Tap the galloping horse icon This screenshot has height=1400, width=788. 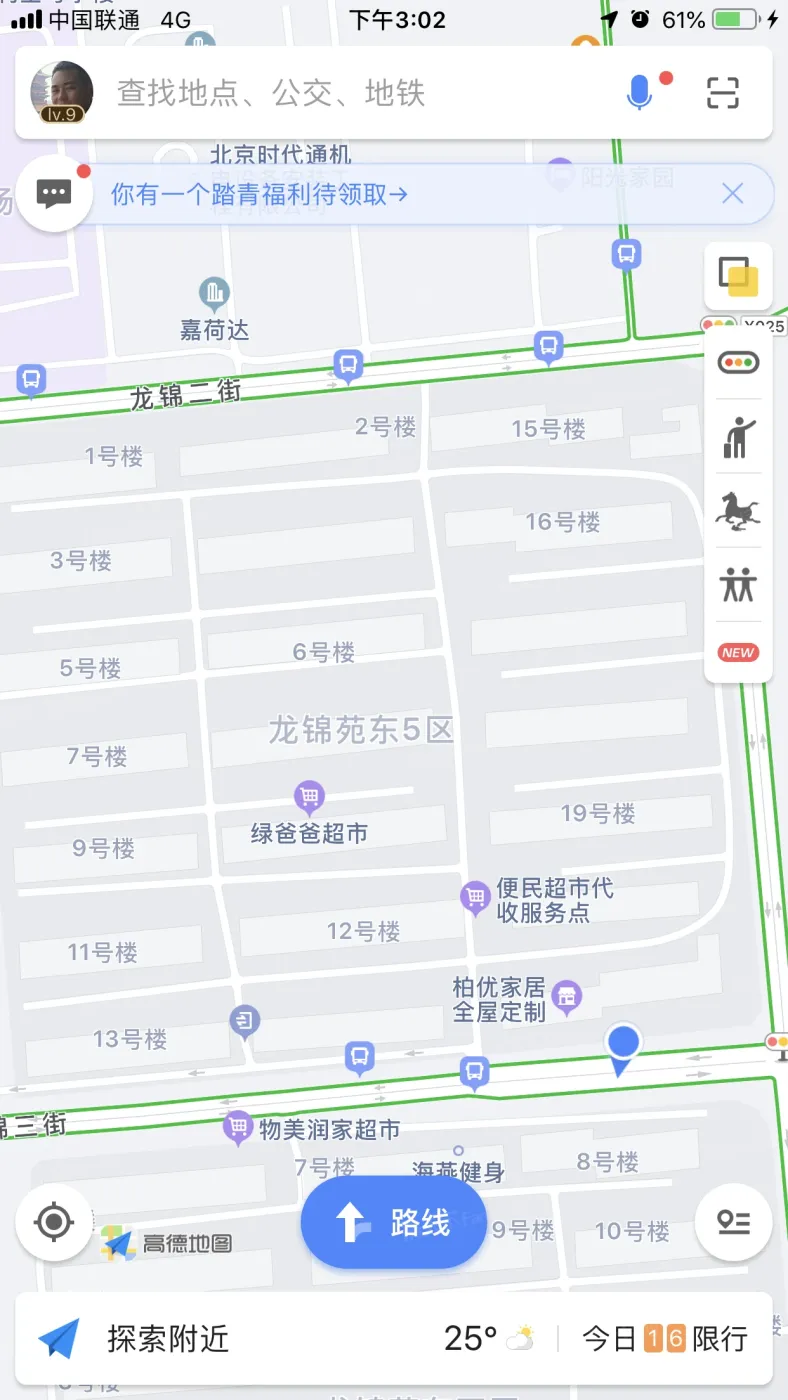(738, 512)
